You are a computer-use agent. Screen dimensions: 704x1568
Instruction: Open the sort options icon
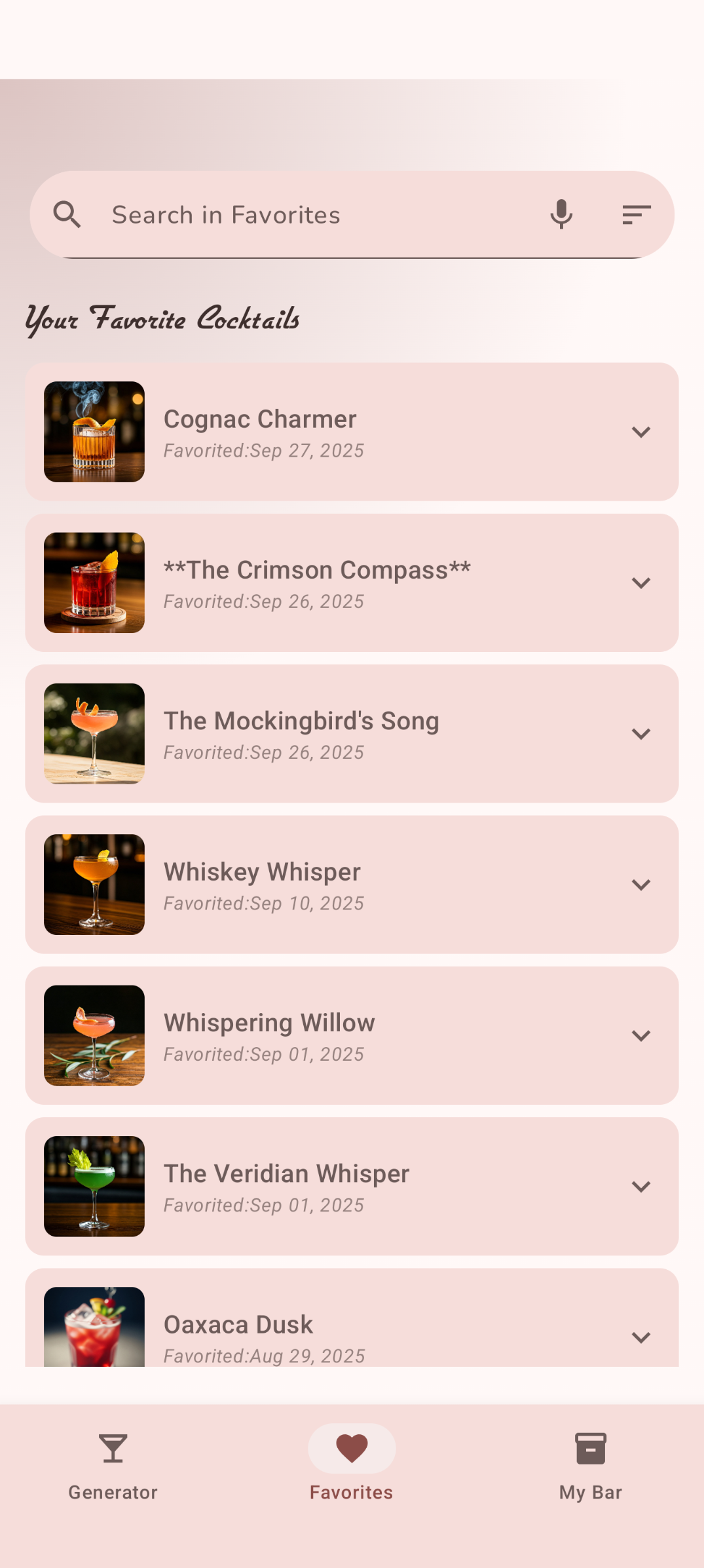click(636, 215)
